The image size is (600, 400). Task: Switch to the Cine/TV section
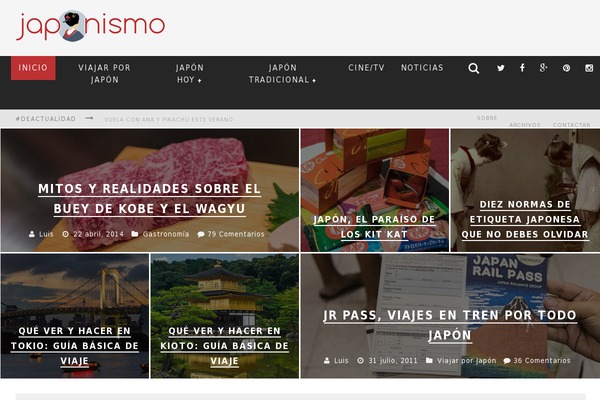(366, 68)
